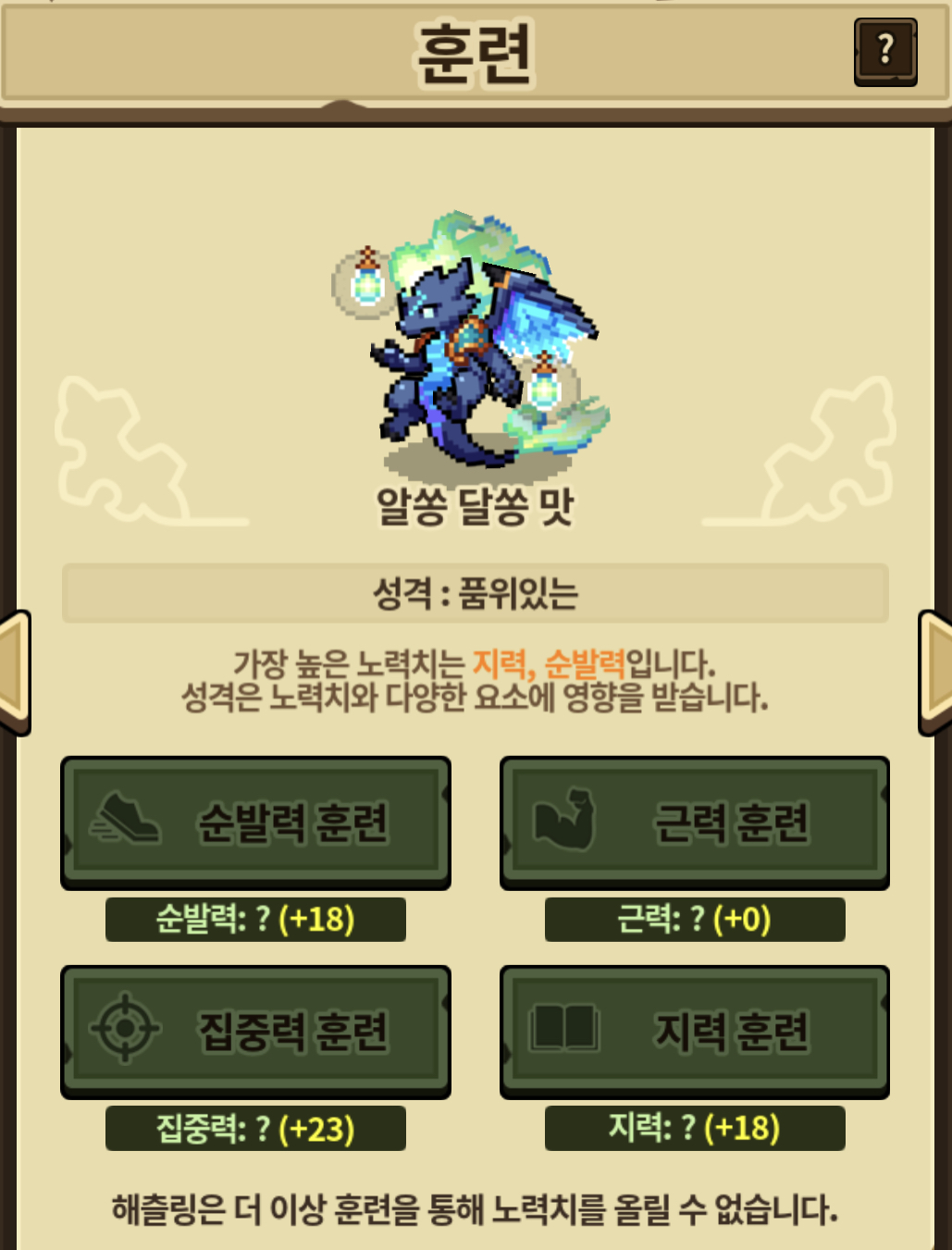Start 집중력 훈련
Viewport: 952px width, 1250px height.
pyautogui.click(x=255, y=1031)
